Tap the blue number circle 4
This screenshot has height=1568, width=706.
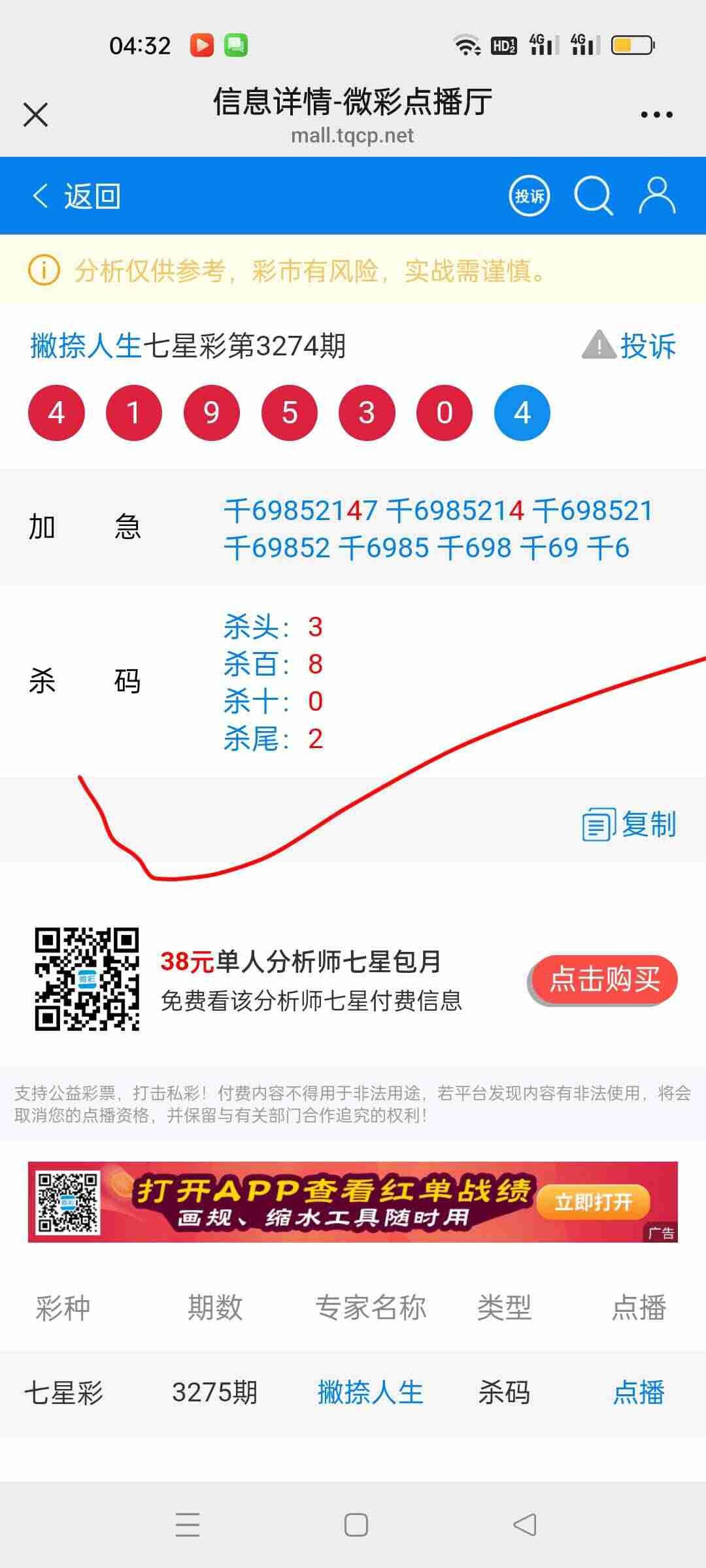click(522, 412)
